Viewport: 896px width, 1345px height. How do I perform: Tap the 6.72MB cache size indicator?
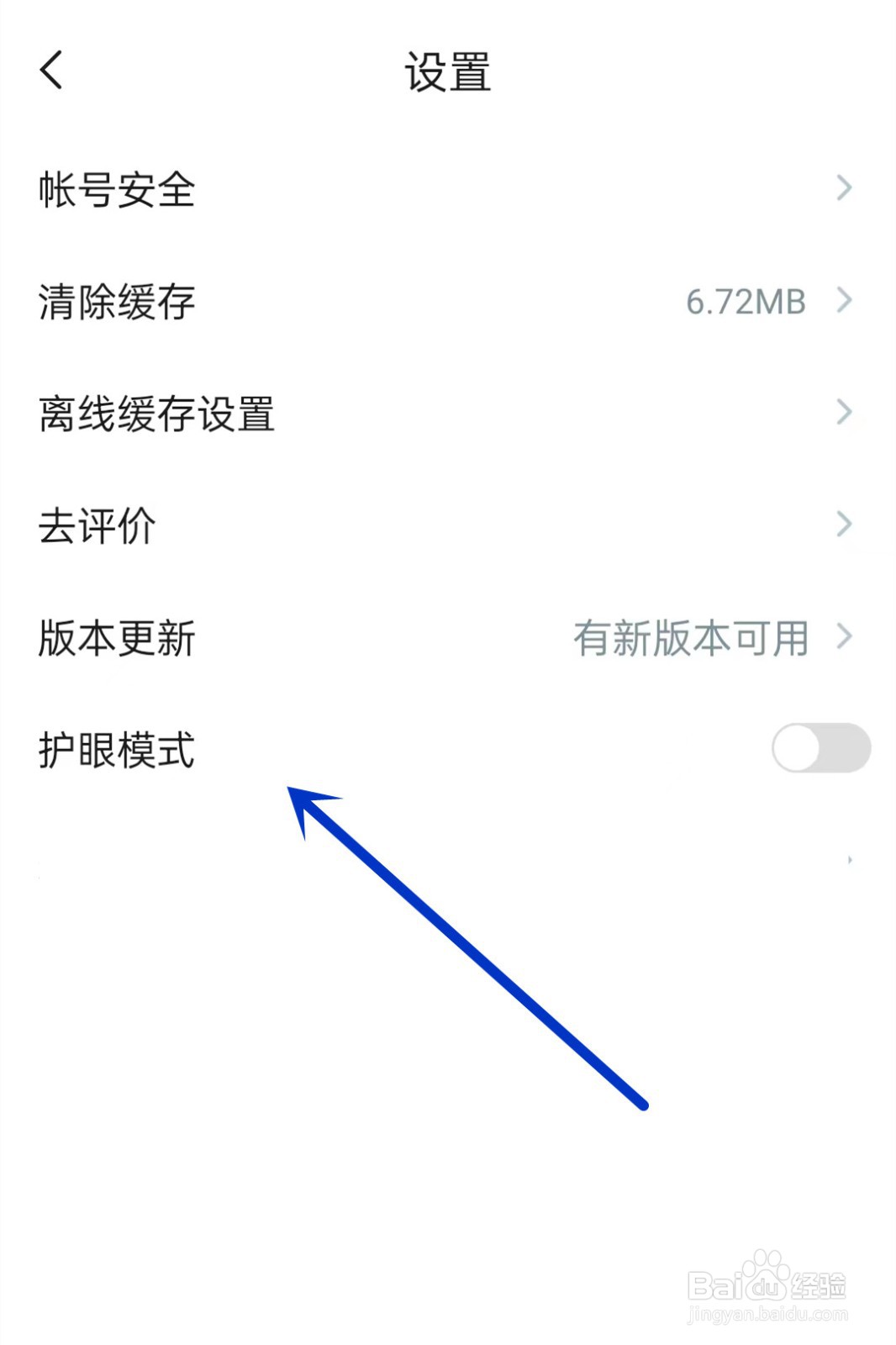[x=744, y=301]
